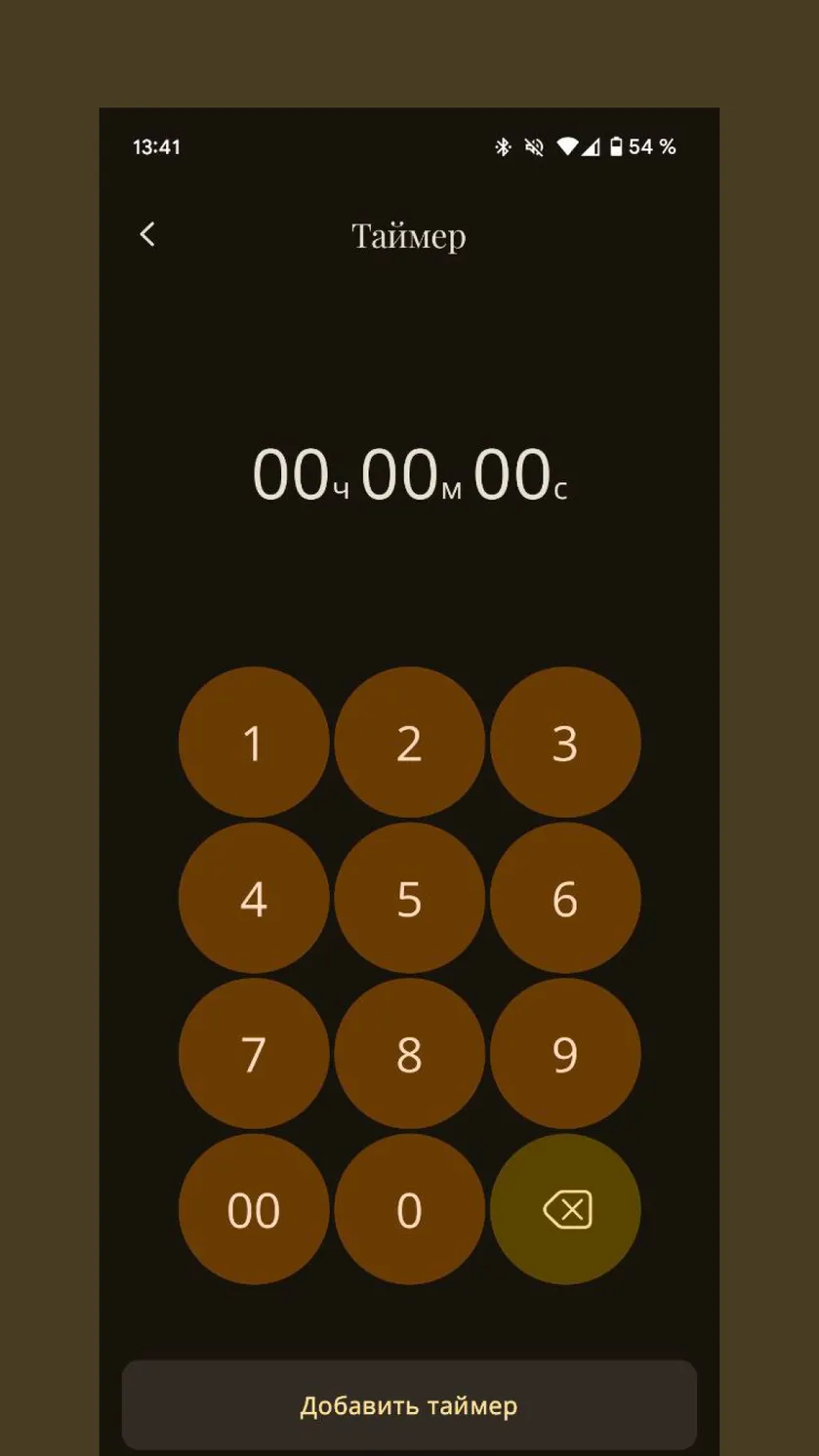
Task: Select digit 6 on the keypad
Action: coord(565,898)
